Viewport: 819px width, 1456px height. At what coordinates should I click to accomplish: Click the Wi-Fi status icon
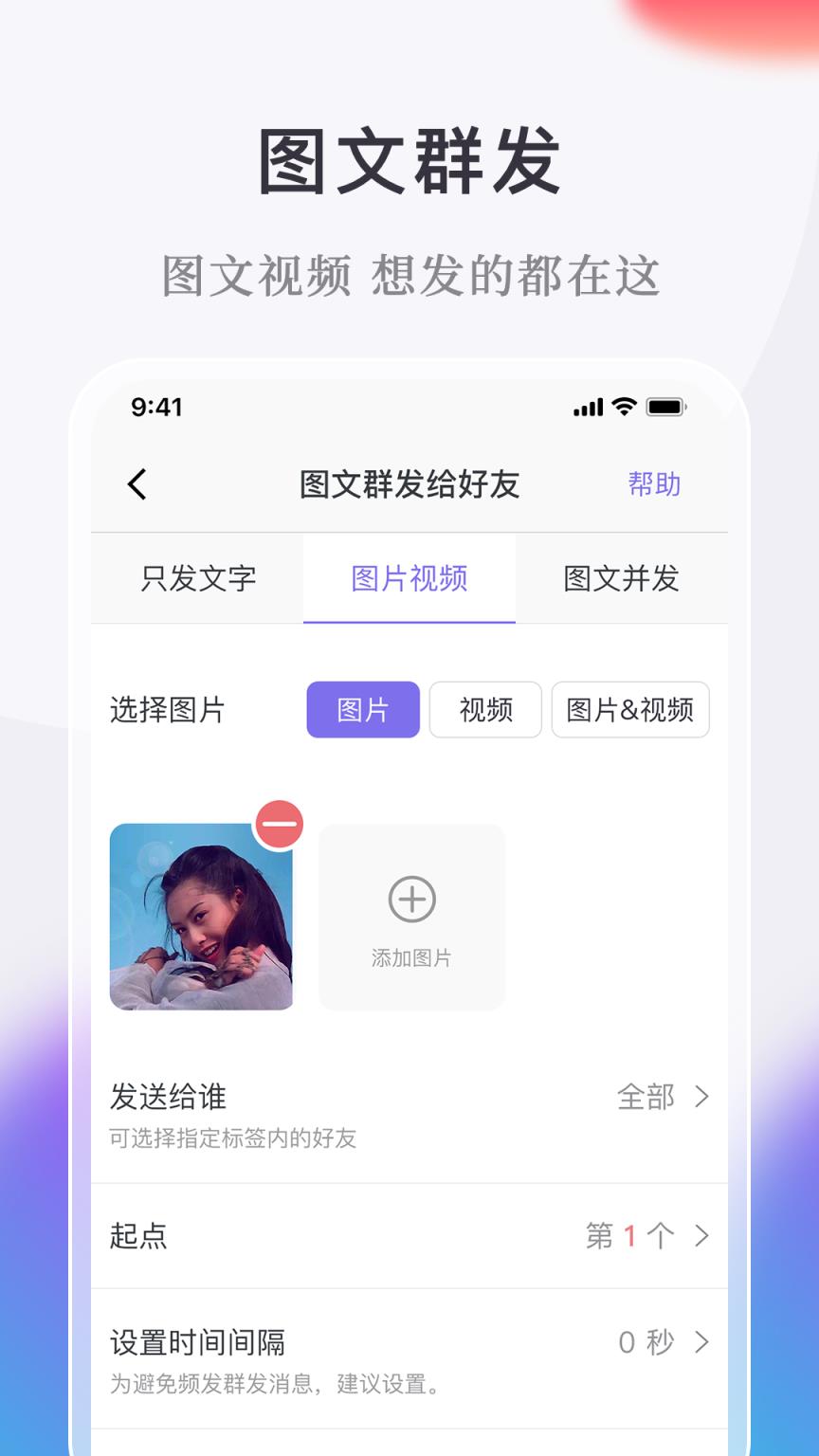pos(622,407)
